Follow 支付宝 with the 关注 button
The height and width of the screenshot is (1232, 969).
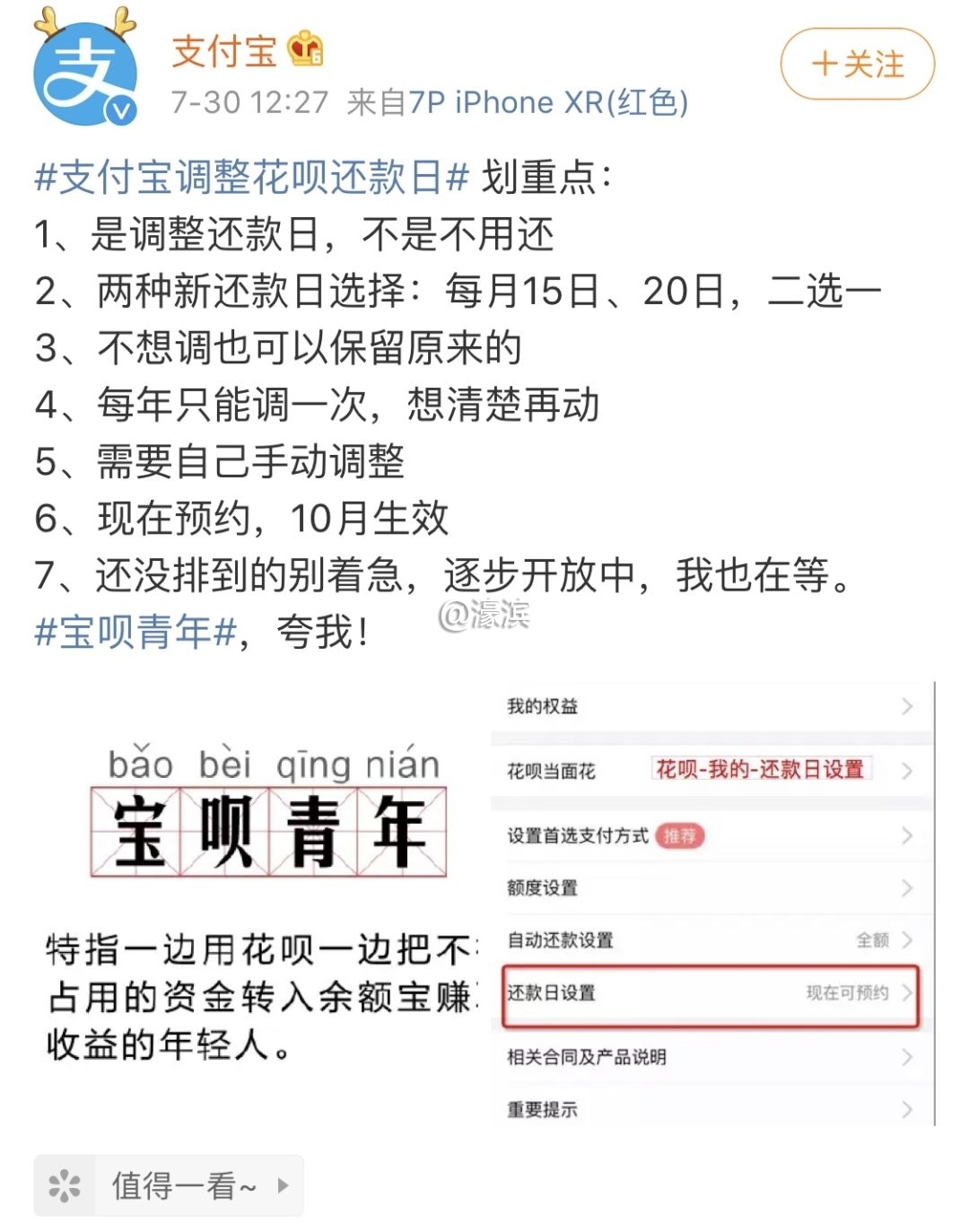[x=857, y=65]
